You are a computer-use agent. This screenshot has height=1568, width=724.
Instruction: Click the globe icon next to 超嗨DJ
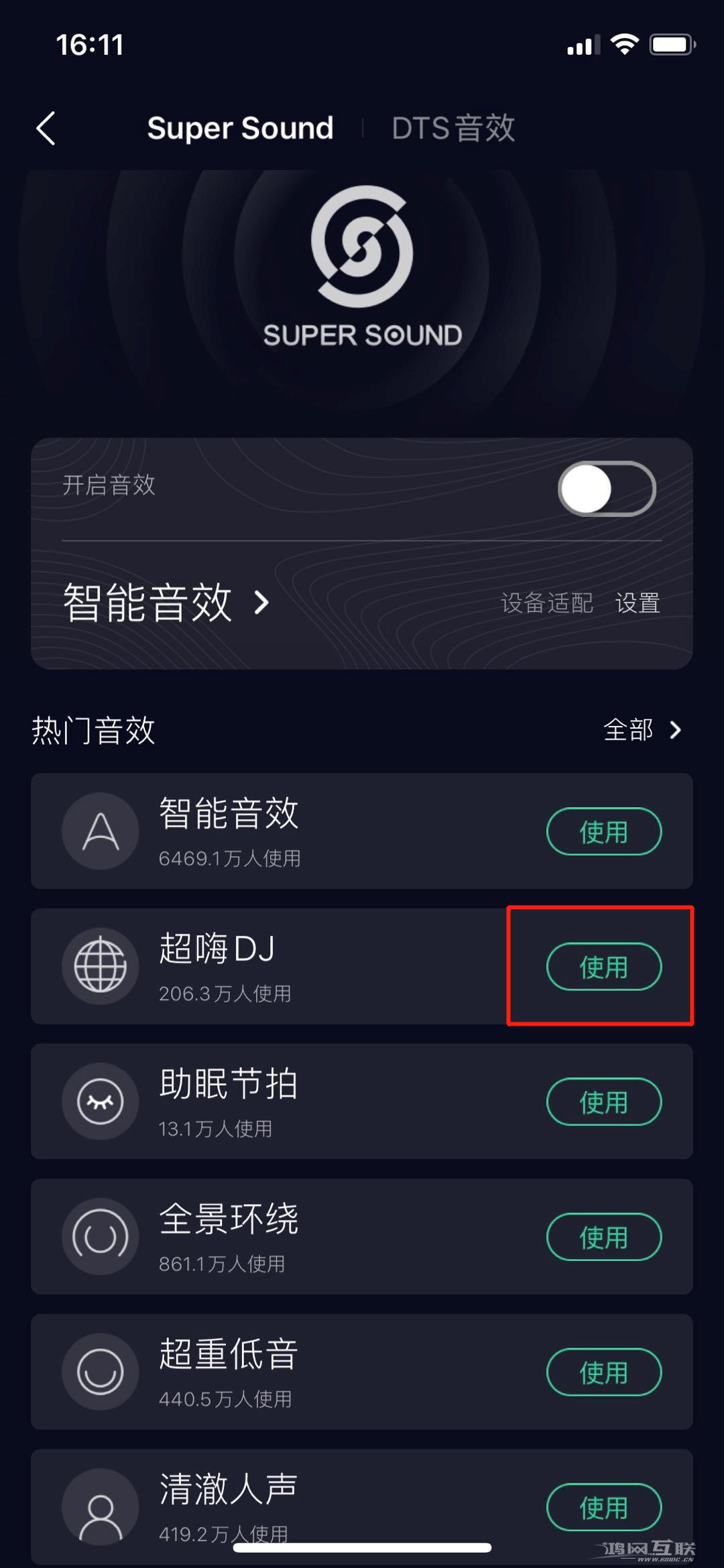coord(101,967)
